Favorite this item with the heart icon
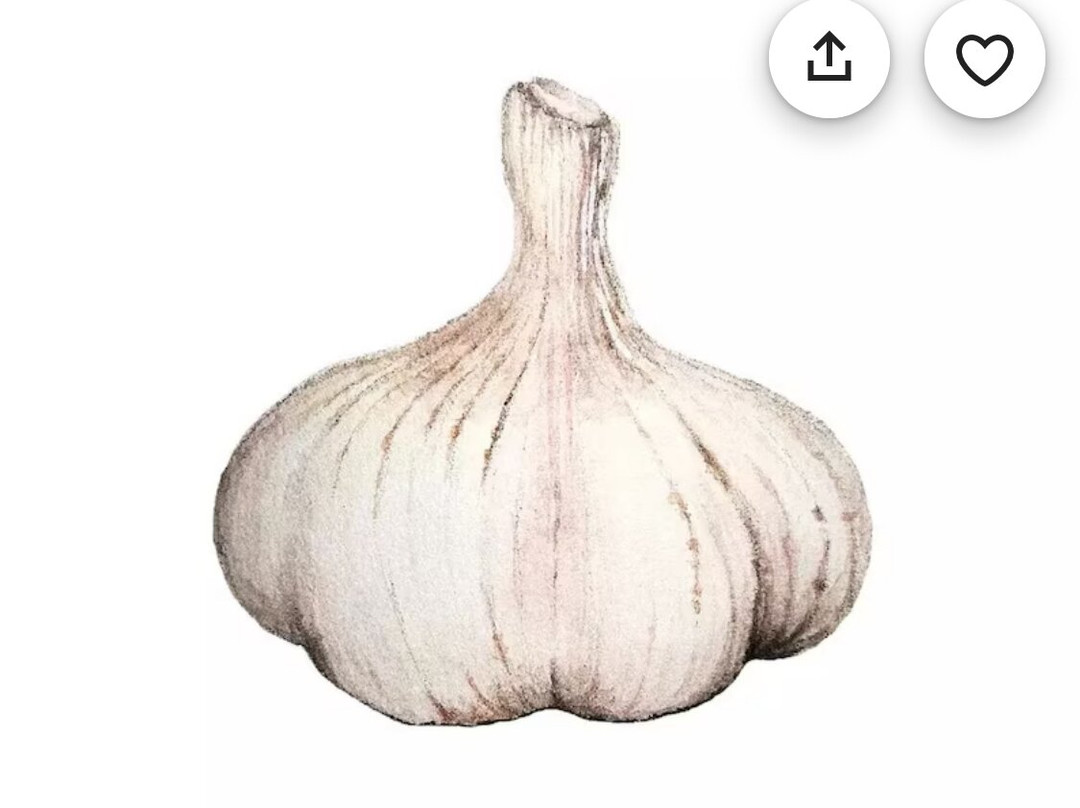 (984, 58)
